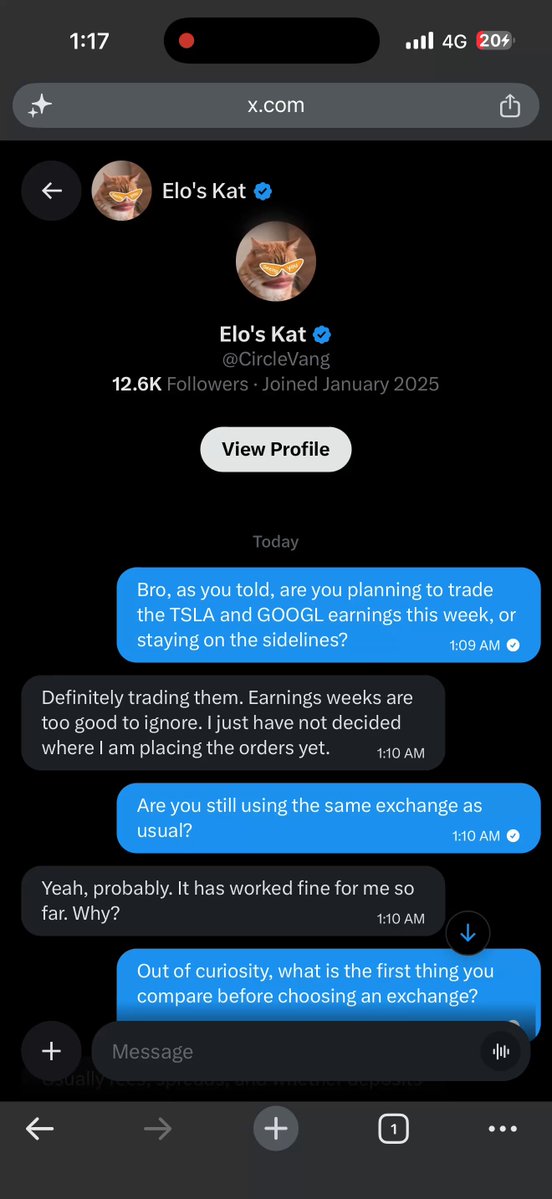This screenshot has width=552, height=1199.
Task: Tap Elo's Kat avatar in header
Action: (122, 190)
